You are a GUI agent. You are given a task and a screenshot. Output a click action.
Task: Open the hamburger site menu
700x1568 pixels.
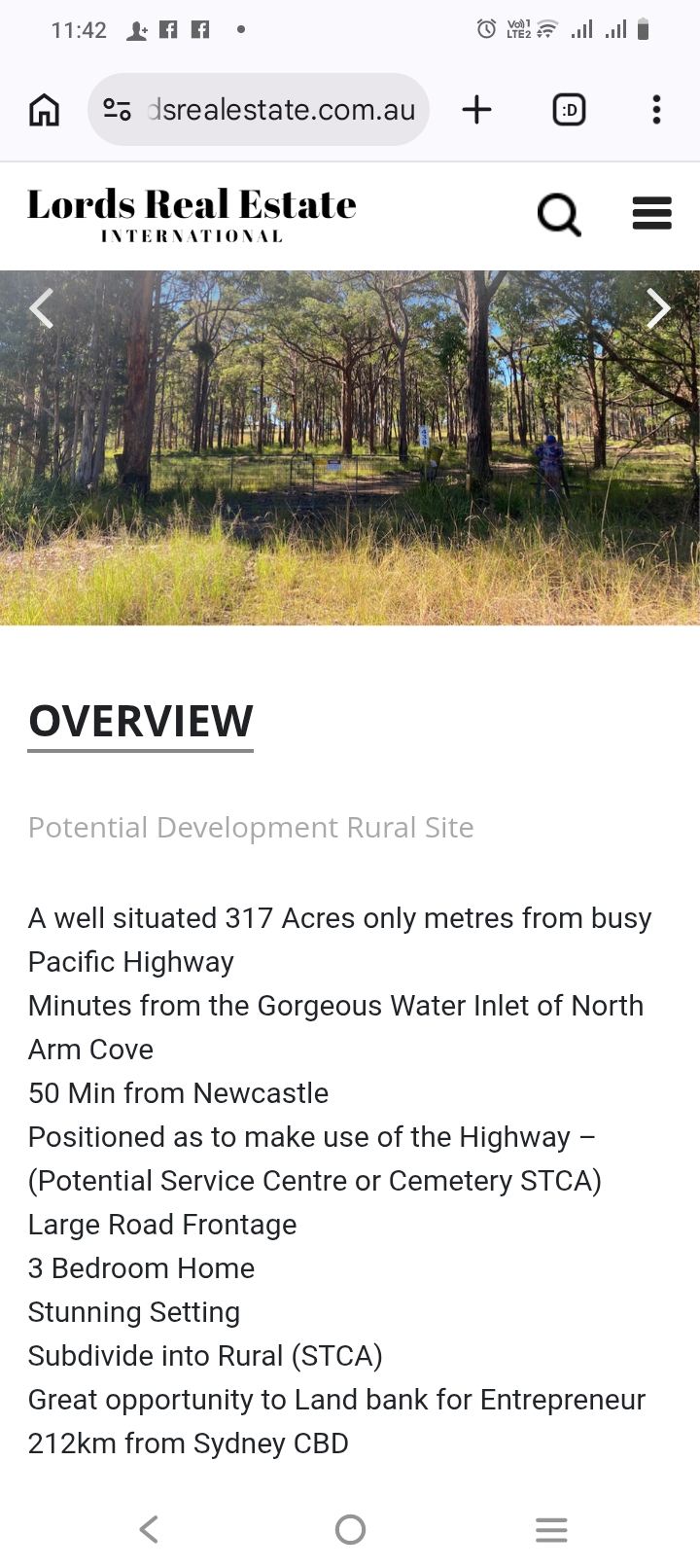[x=651, y=213]
